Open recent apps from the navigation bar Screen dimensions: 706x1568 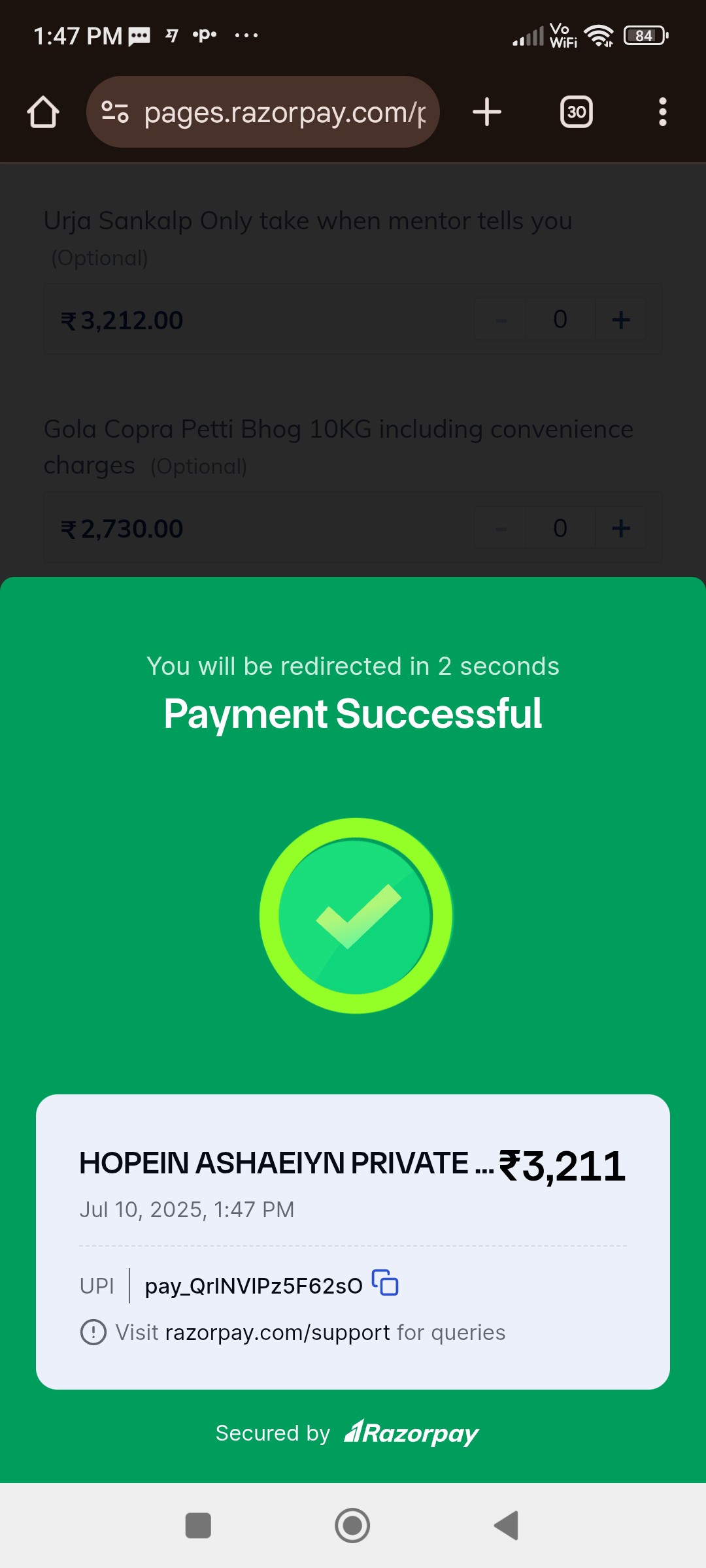pyautogui.click(x=198, y=1526)
